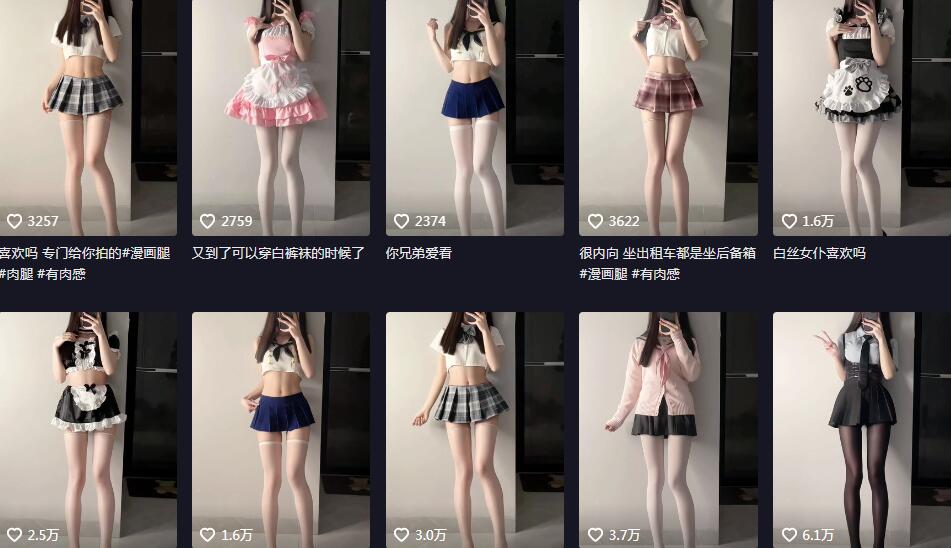Open the video with 6.1万 likes
Image resolution: width=951 pixels, height=548 pixels.
point(861,430)
